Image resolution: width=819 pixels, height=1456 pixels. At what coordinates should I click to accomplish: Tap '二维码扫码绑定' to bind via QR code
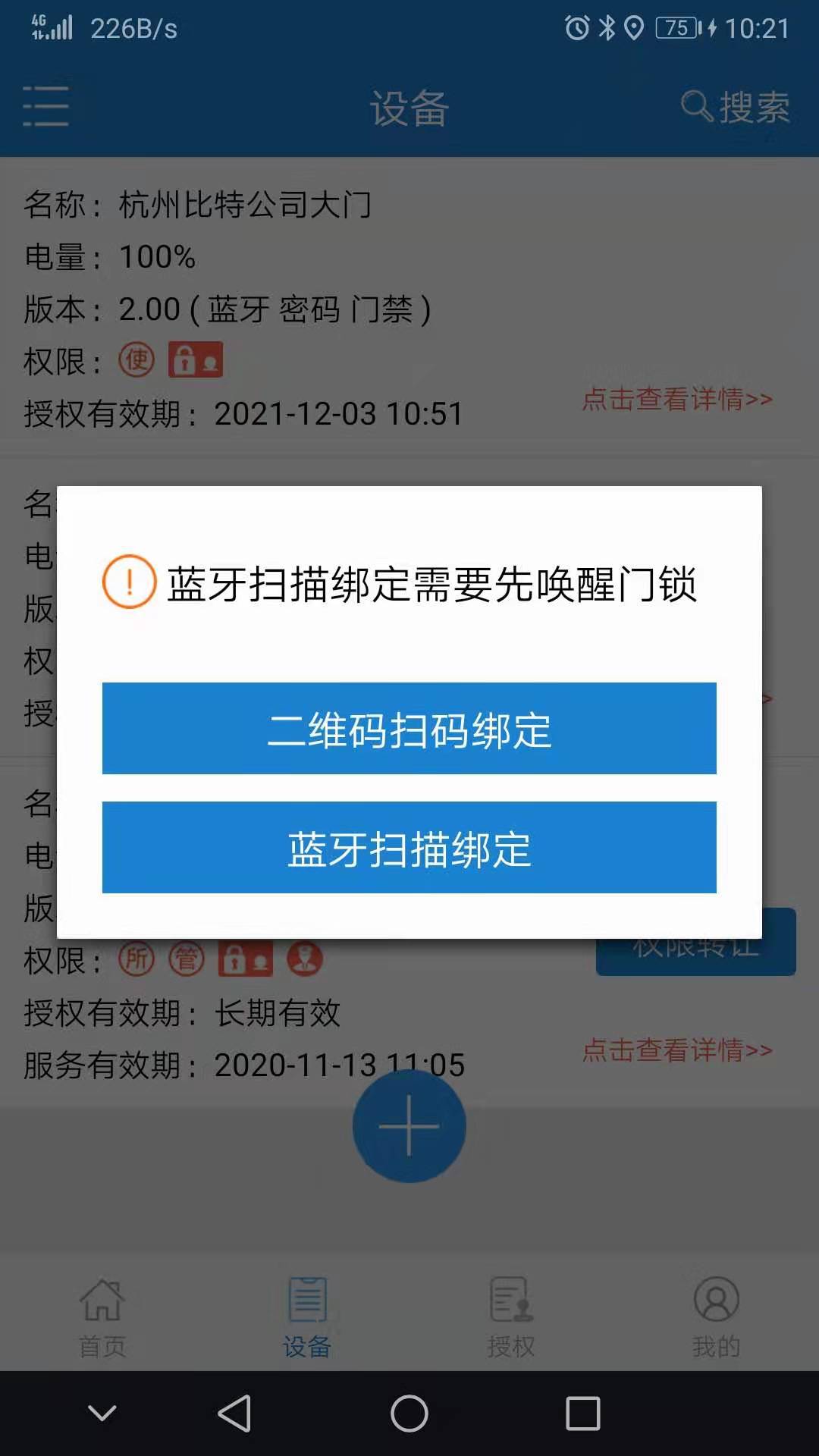409,728
